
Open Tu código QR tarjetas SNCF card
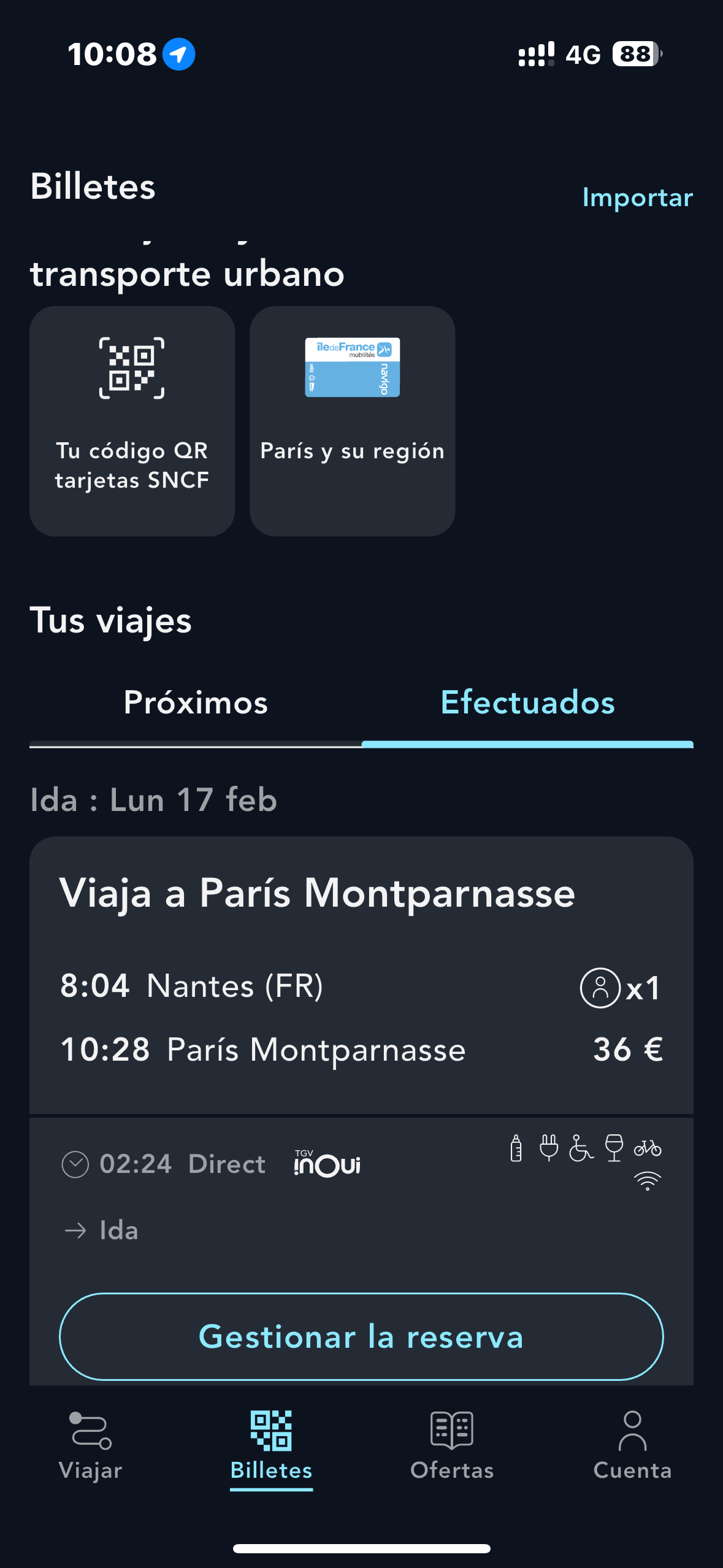pyautogui.click(x=132, y=421)
